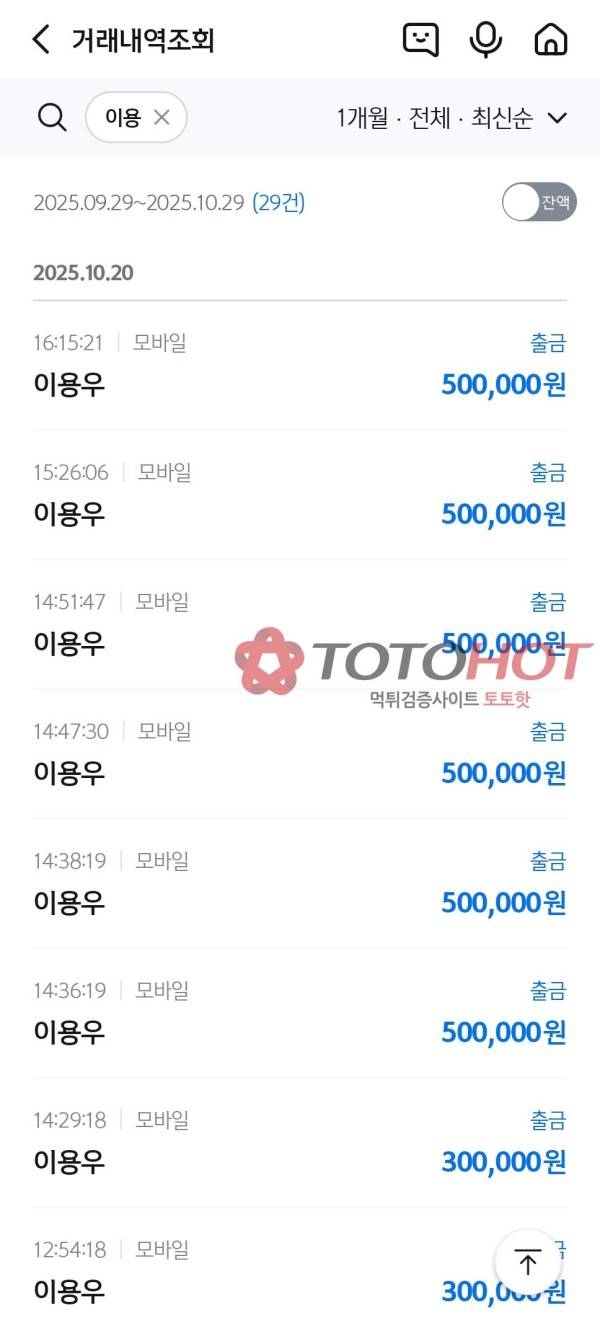
Task: View details of the 14:51:47 transaction
Action: tap(300, 624)
